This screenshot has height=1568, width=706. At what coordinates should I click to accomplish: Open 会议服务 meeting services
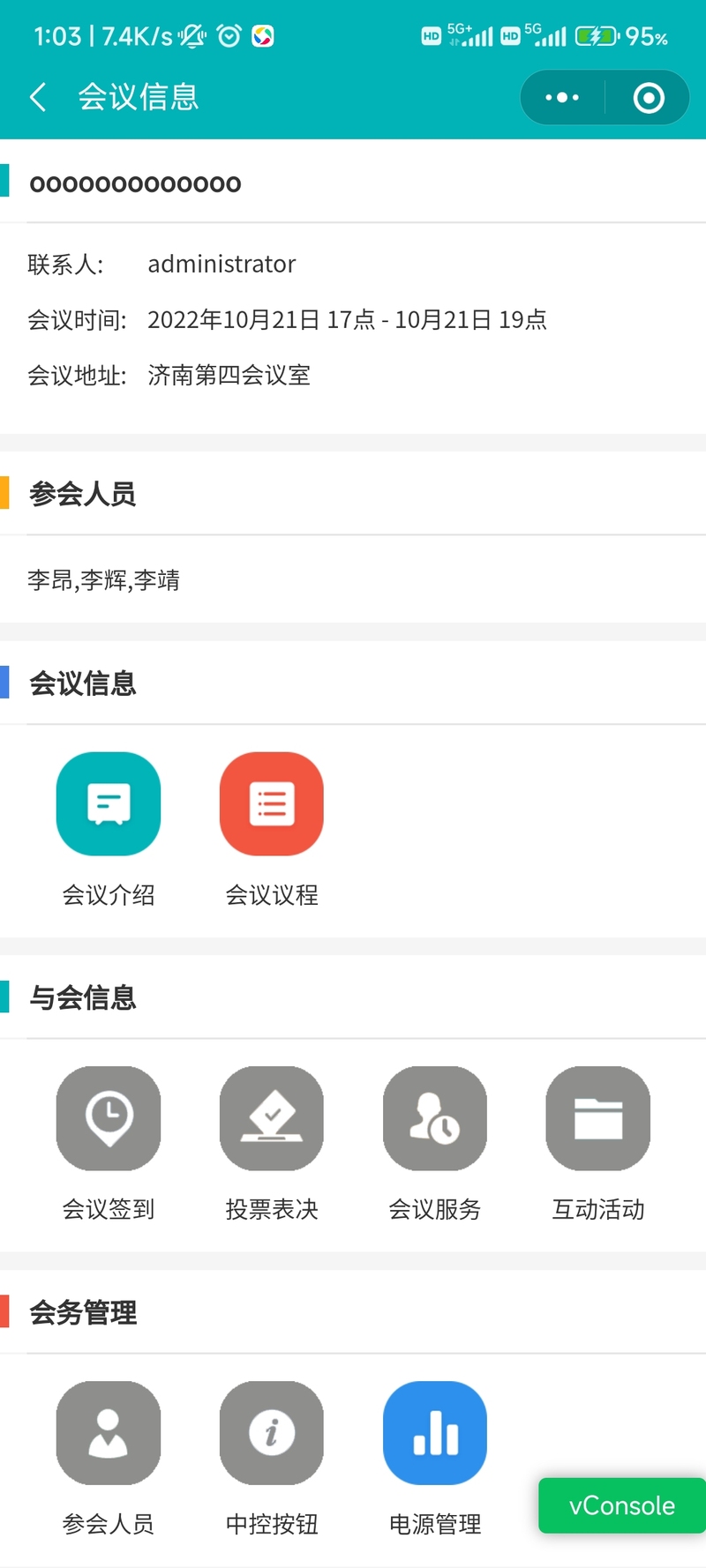[x=435, y=1118]
